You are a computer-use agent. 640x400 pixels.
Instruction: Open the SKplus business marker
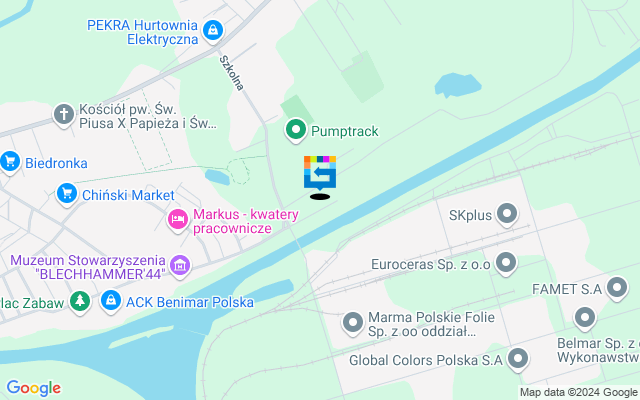[507, 213]
